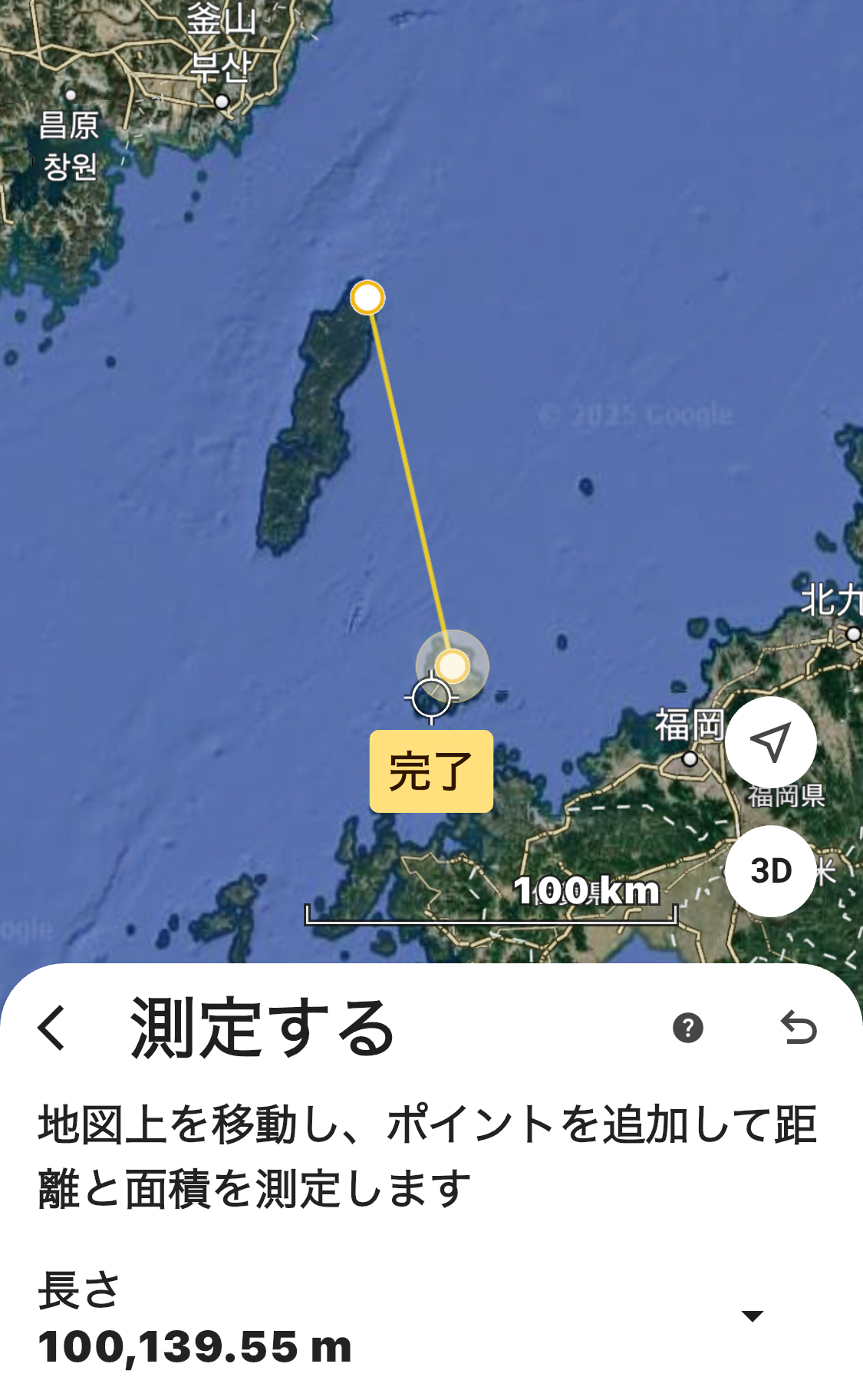The height and width of the screenshot is (1400, 863).
Task: Open the measurement help question mark
Action: 687,1027
